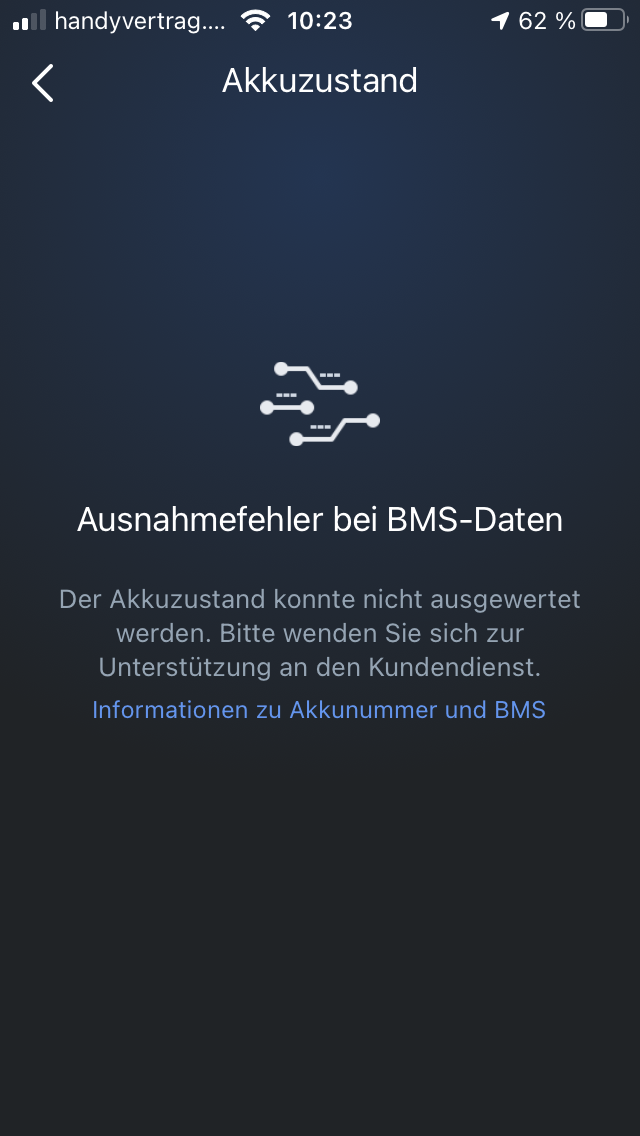Open Informationen zu Akkunummer und BMS link
Viewport: 640px width, 1136px height.
(x=319, y=710)
